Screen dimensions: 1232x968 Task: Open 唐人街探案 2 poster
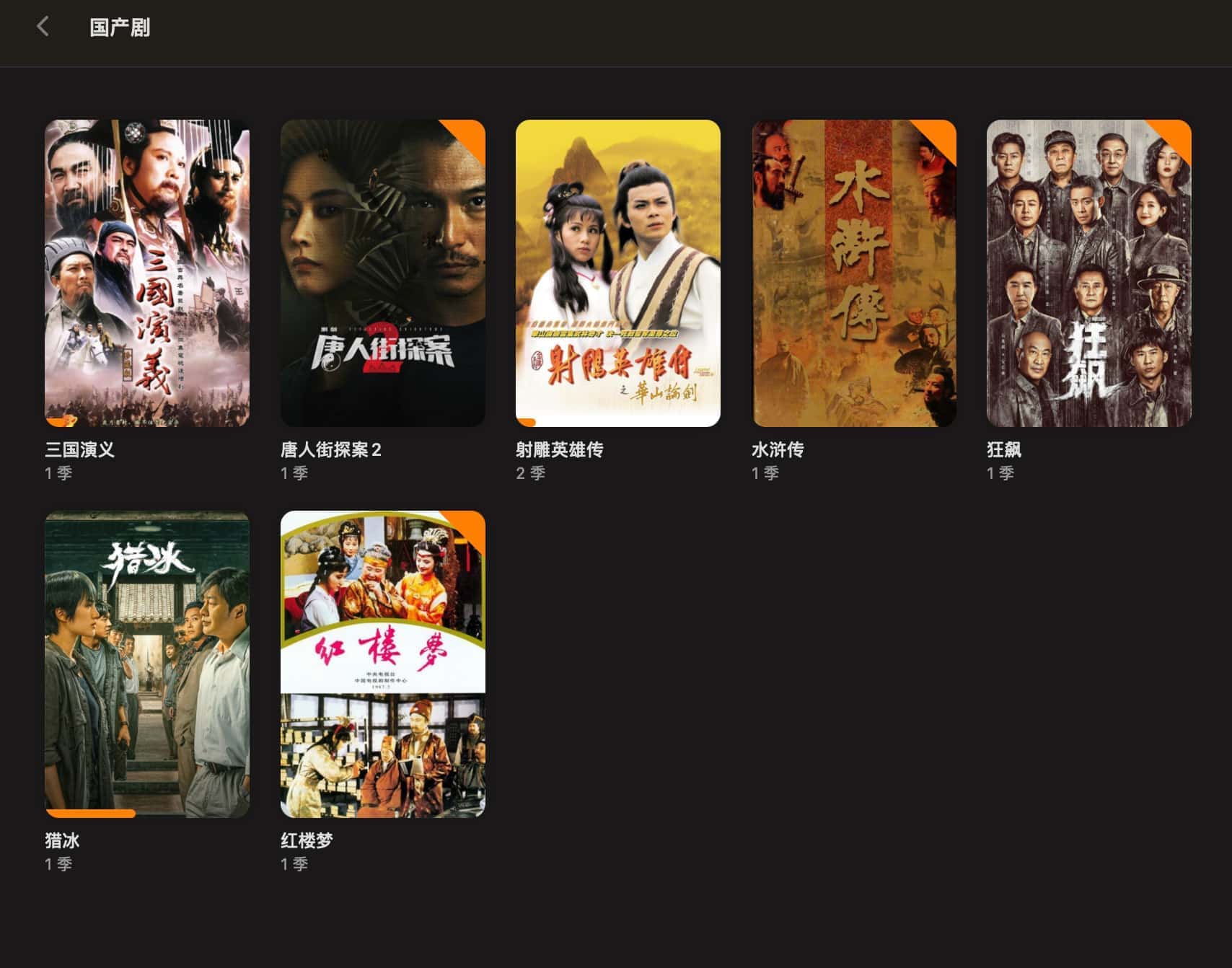pyautogui.click(x=382, y=273)
